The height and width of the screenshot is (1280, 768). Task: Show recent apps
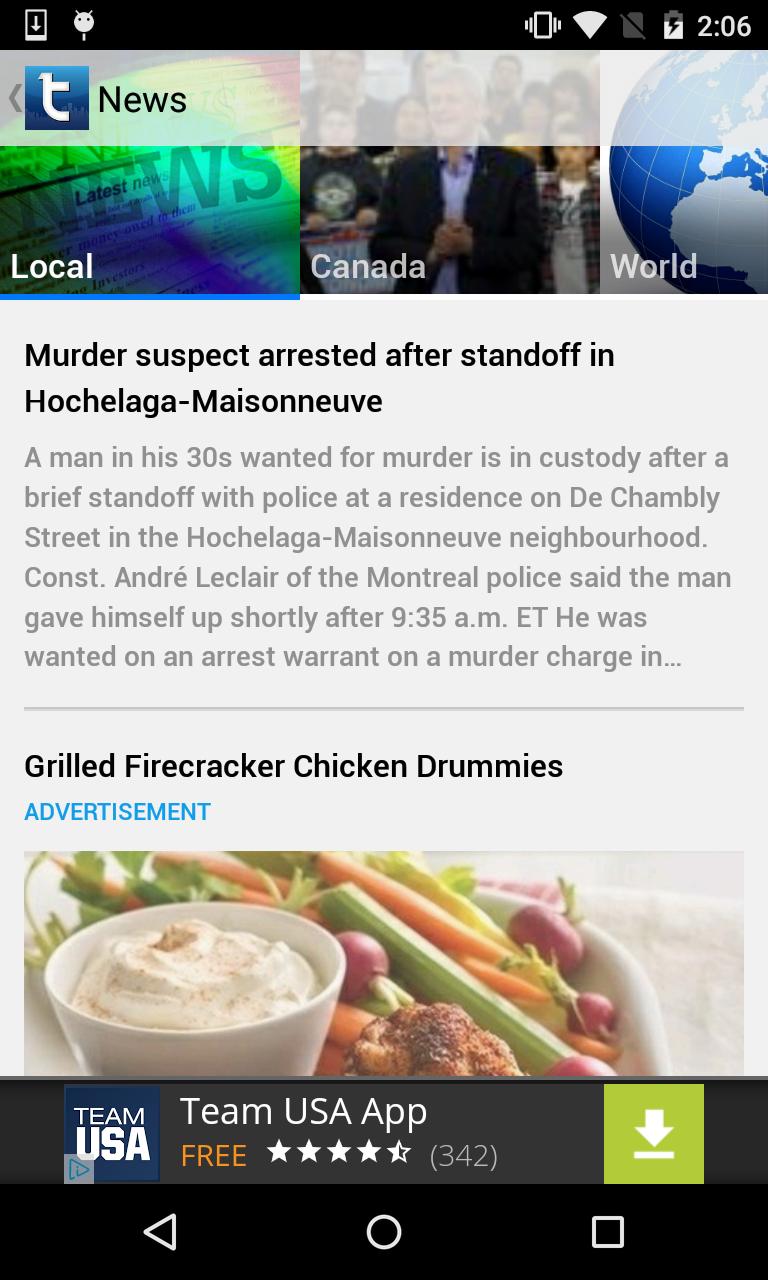coord(607,1232)
